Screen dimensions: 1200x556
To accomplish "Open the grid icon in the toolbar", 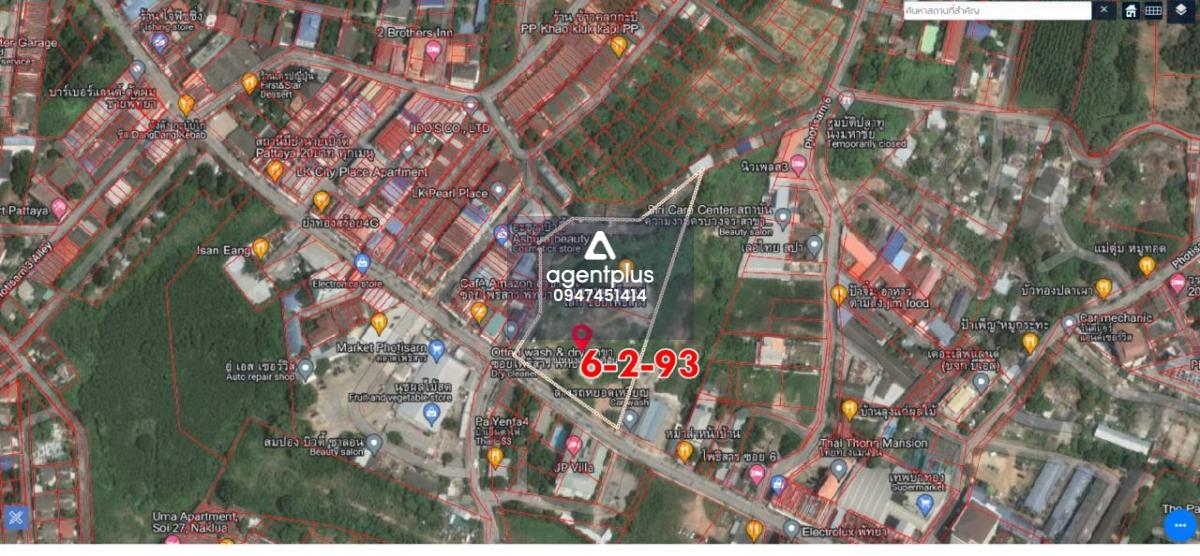I will [1153, 10].
